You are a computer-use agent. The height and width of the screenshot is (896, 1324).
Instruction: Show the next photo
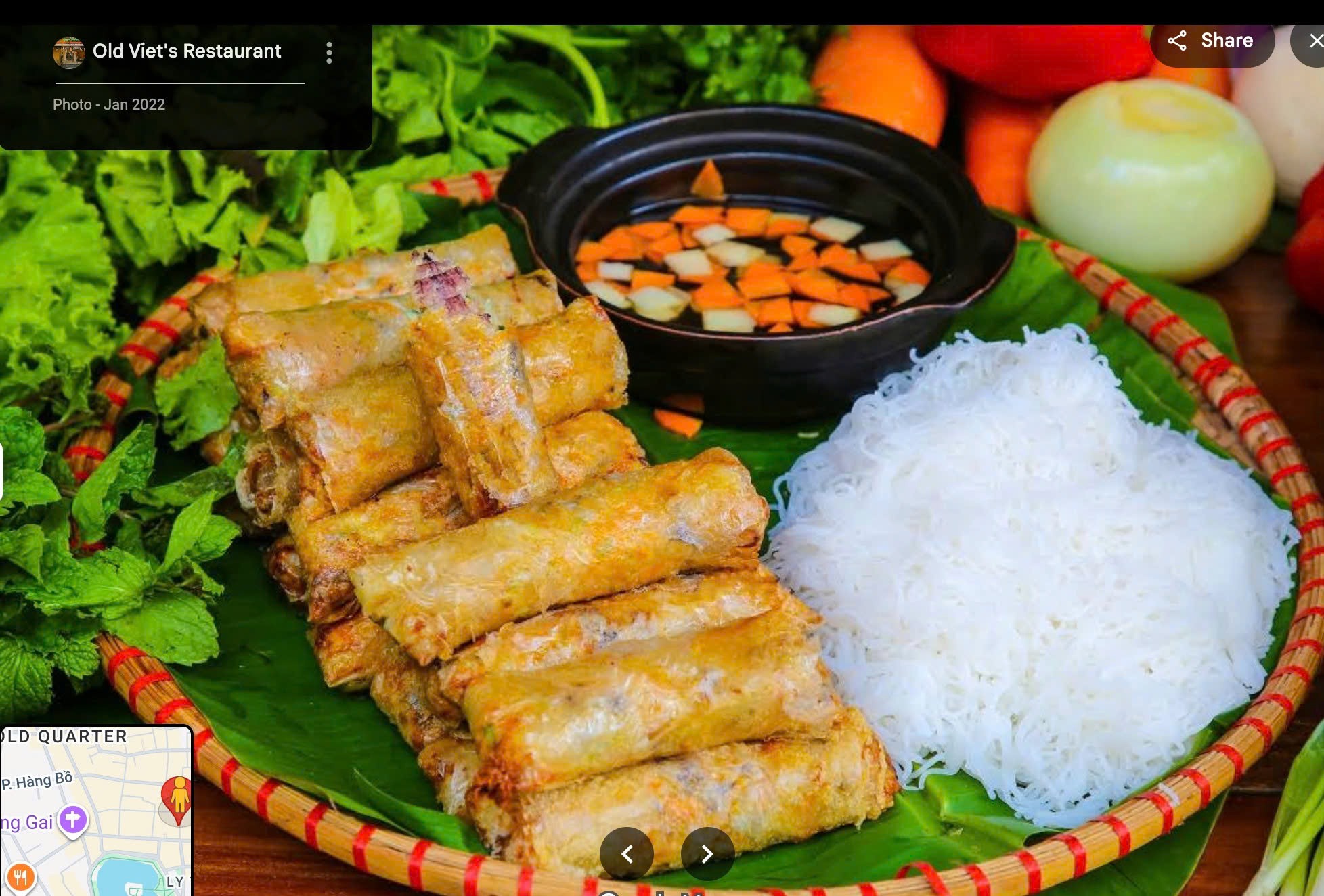[x=707, y=854]
